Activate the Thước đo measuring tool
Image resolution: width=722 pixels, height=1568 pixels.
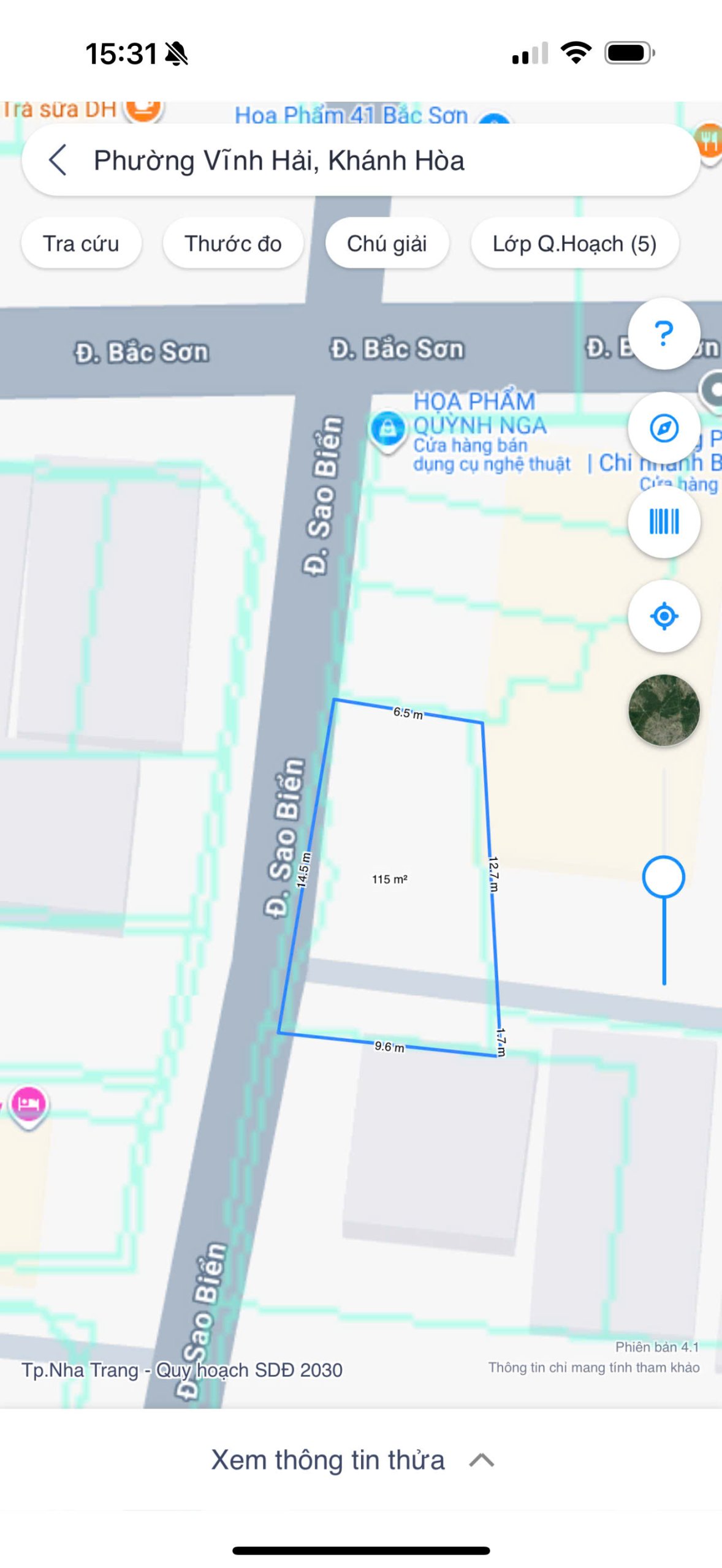pyautogui.click(x=233, y=244)
